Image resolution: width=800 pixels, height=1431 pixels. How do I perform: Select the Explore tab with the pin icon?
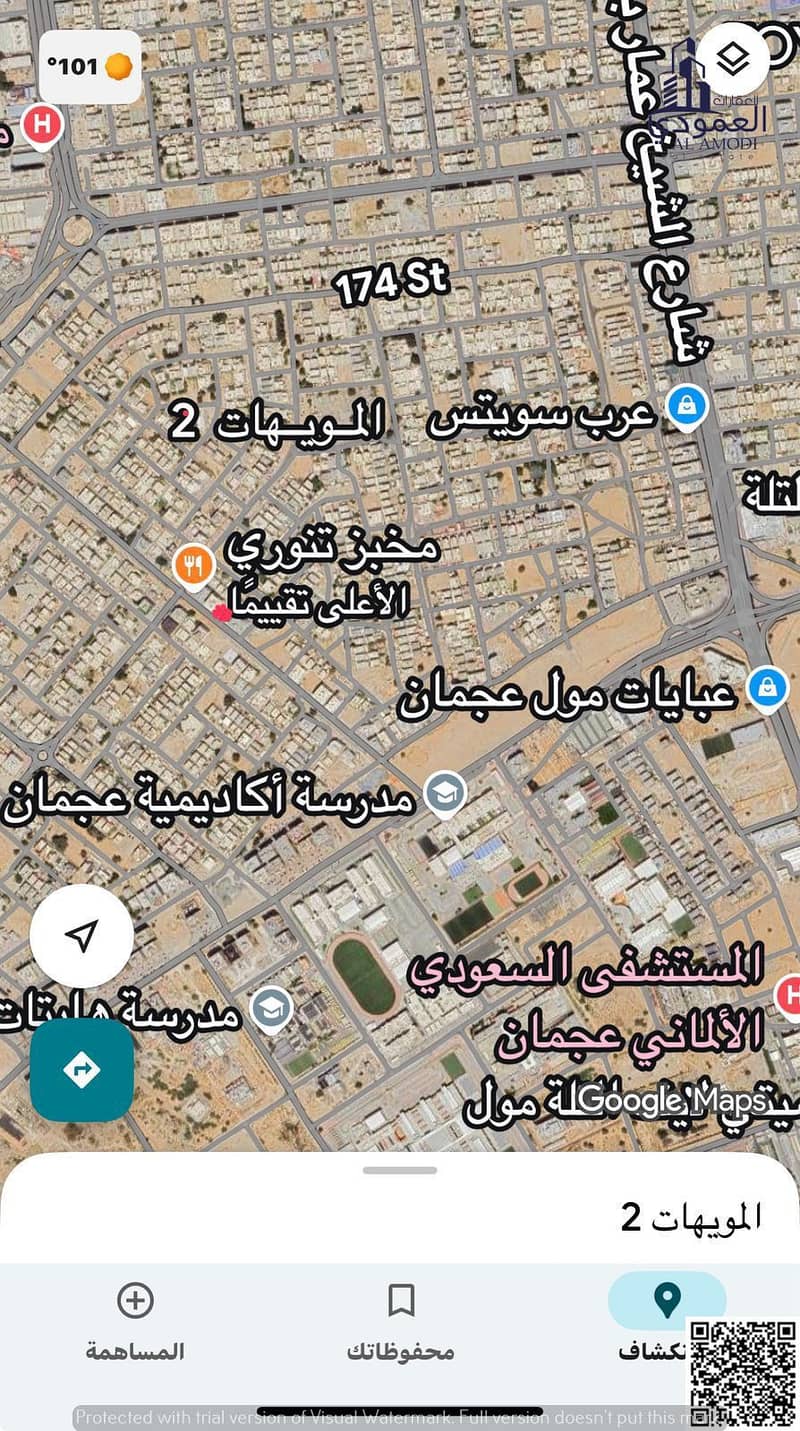[x=666, y=1320]
